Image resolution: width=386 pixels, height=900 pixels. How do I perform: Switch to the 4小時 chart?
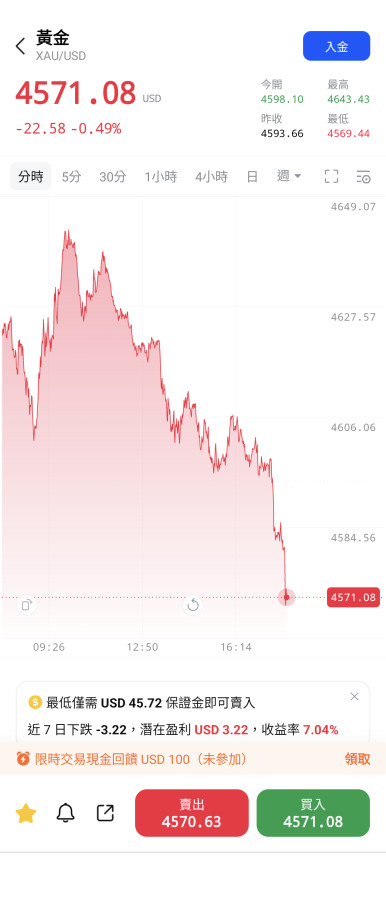211,176
